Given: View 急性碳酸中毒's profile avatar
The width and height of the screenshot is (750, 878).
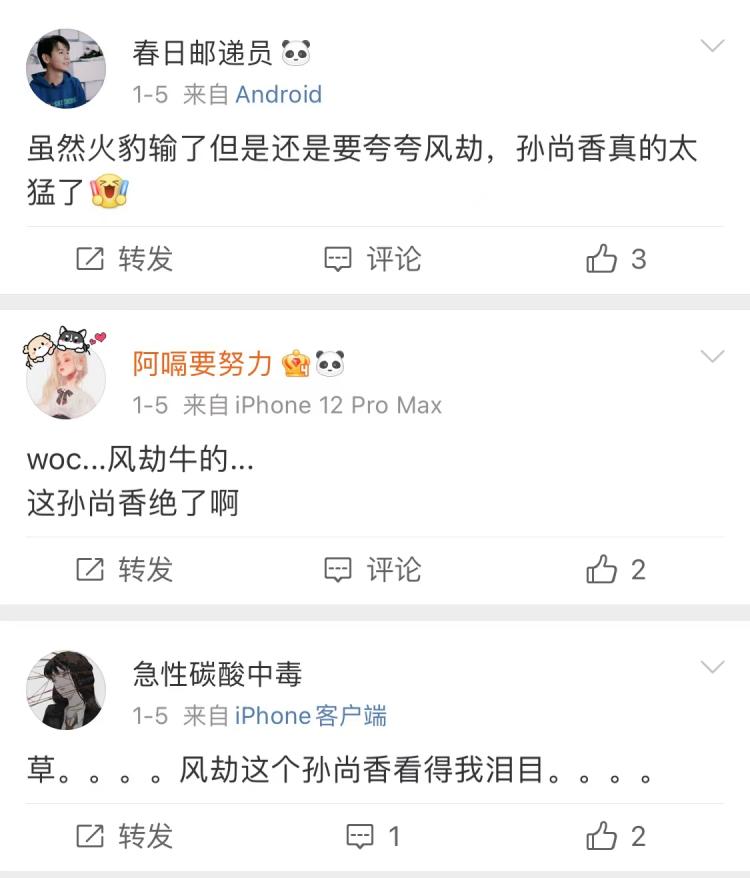Looking at the screenshot, I should (x=65, y=689).
